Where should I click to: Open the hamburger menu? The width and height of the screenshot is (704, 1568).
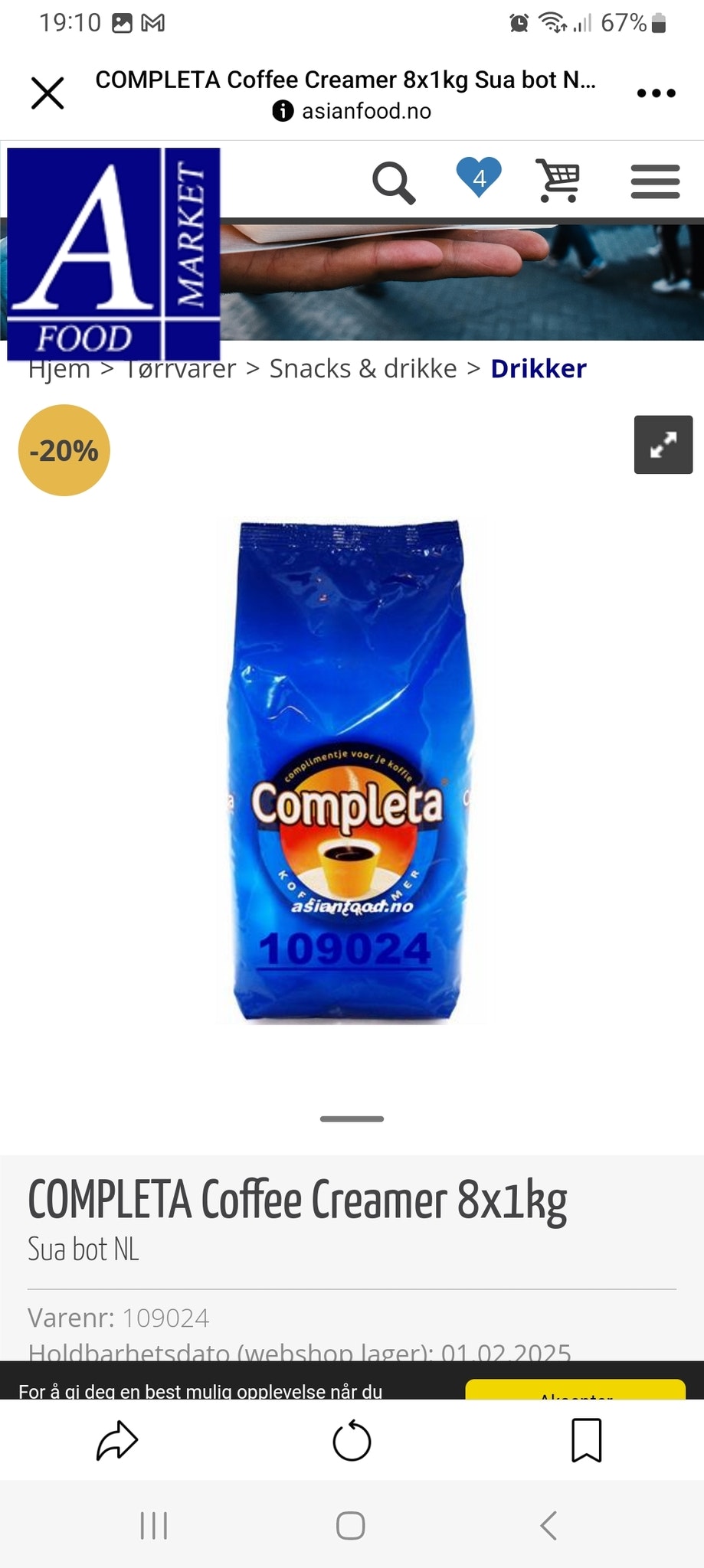pyautogui.click(x=655, y=182)
